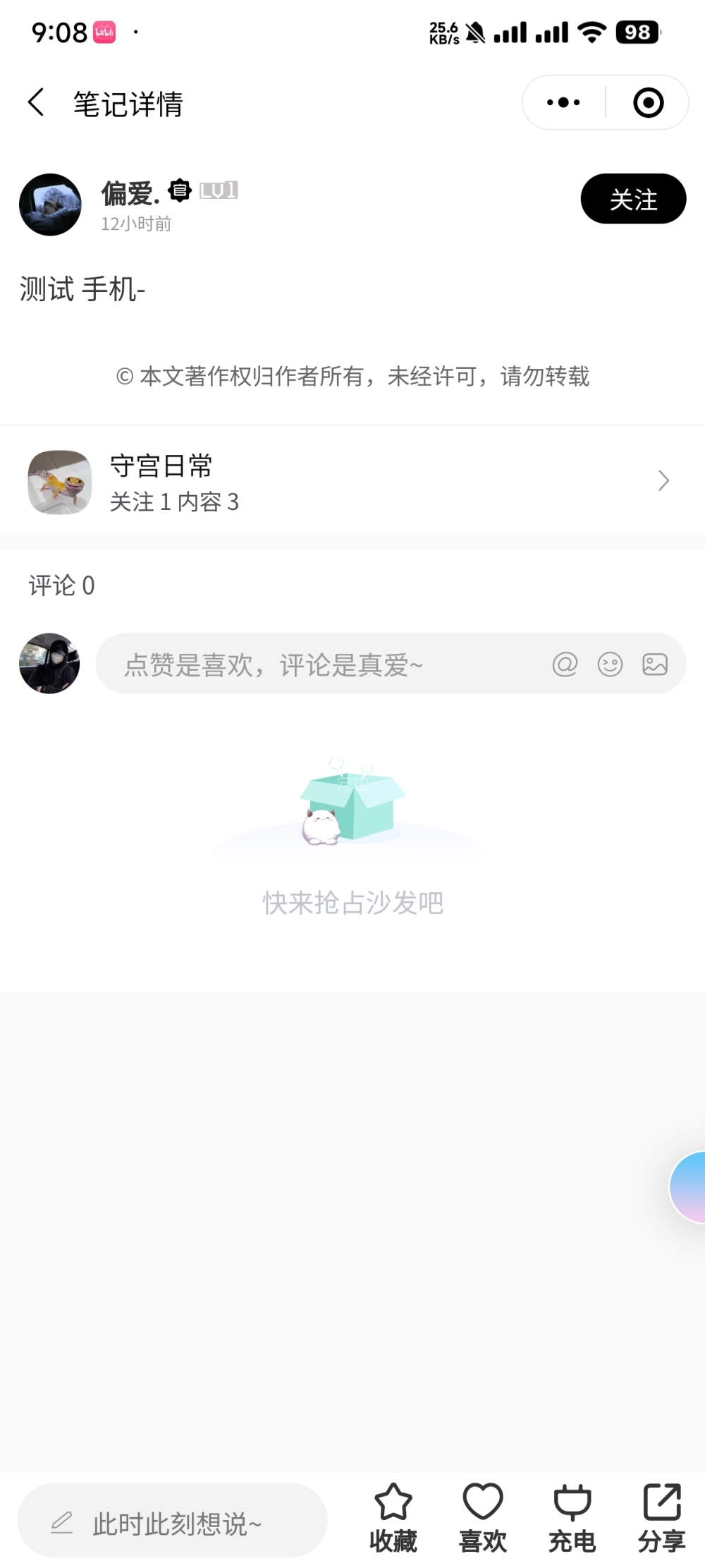Image resolution: width=705 pixels, height=1568 pixels.
Task: Close the mini program via circle icon
Action: (648, 103)
